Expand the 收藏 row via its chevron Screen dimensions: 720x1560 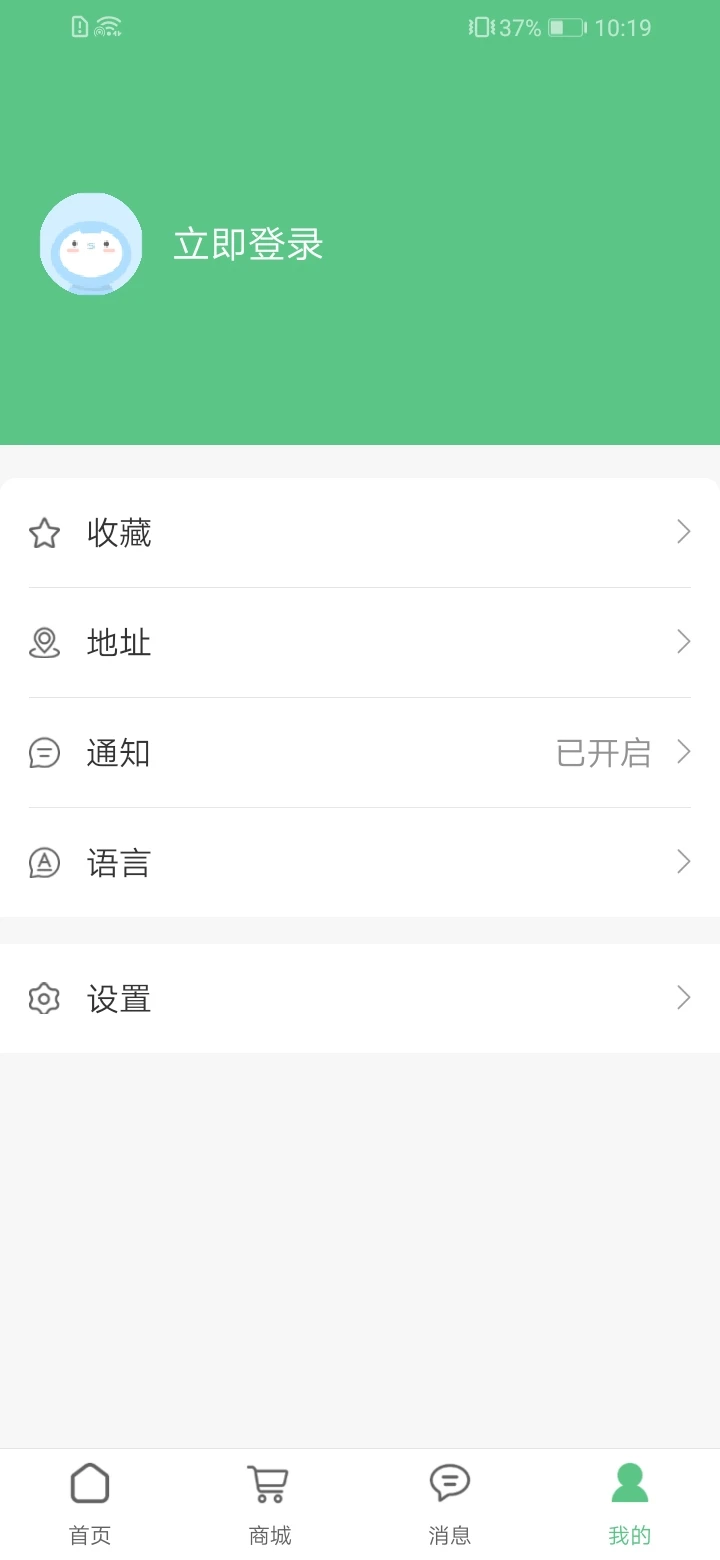[683, 533]
